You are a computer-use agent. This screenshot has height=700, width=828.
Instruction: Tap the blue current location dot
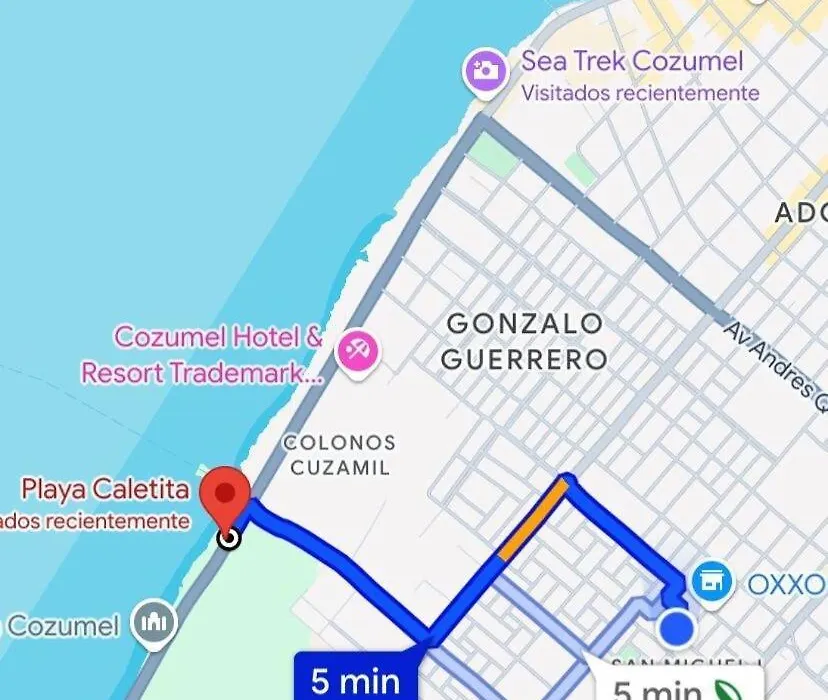point(677,629)
